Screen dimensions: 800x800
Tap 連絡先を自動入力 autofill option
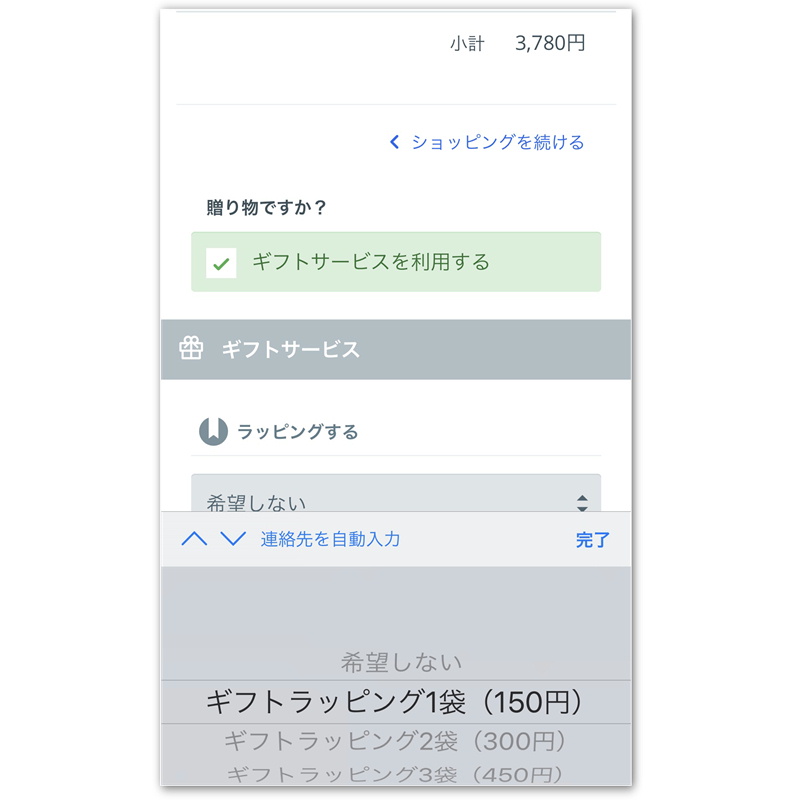330,539
